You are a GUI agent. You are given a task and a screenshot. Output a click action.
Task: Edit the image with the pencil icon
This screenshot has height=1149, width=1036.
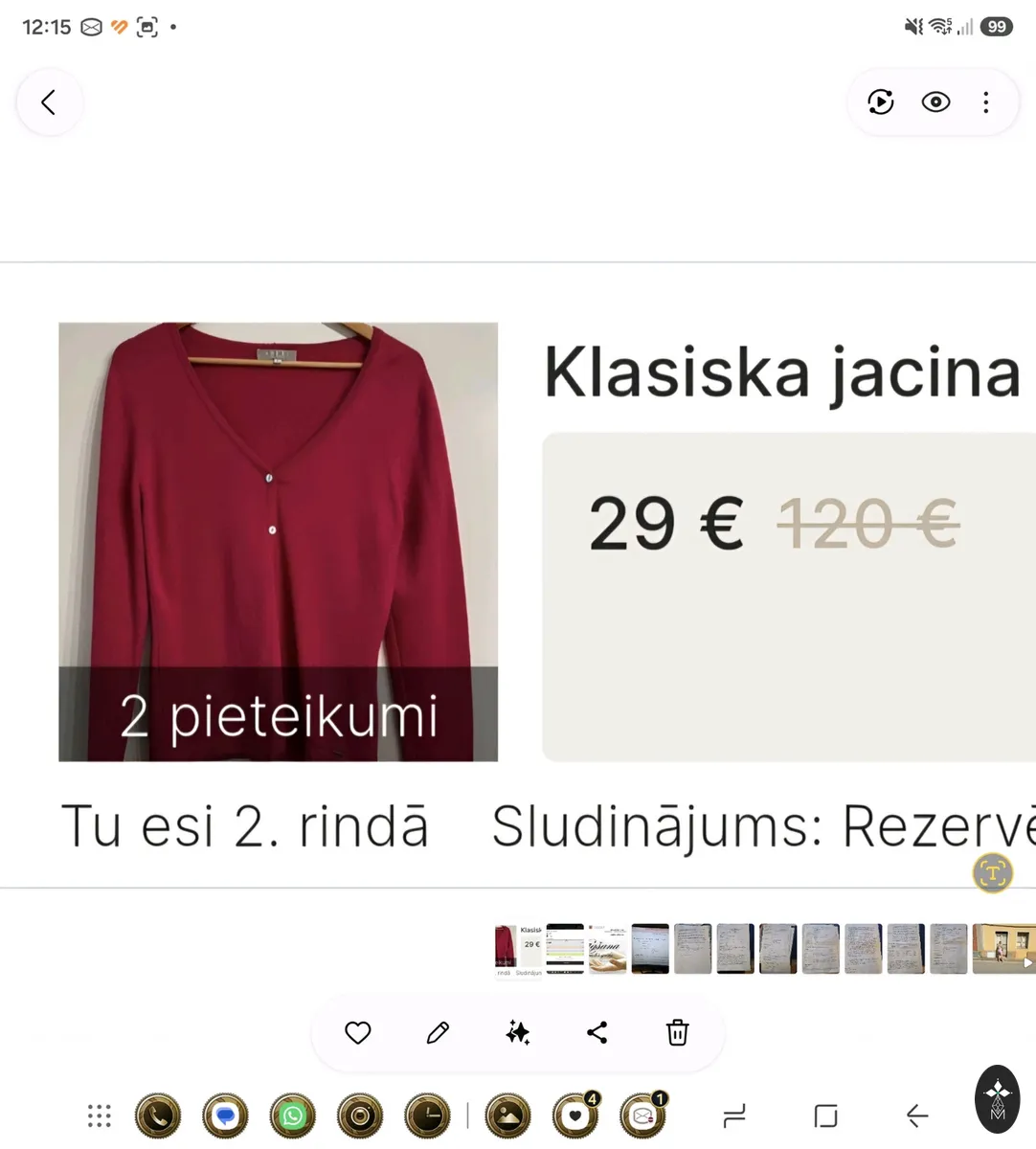click(438, 1032)
